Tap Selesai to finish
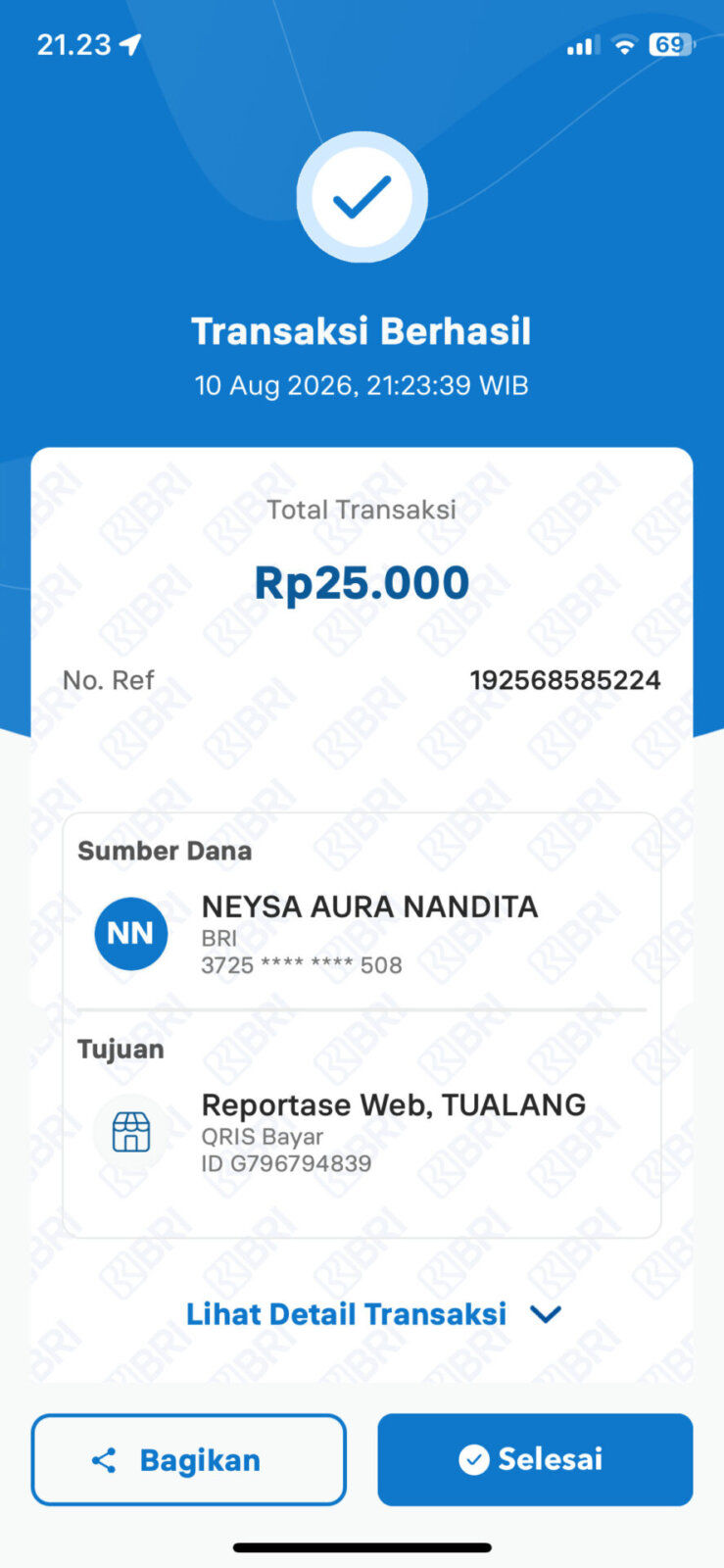Image resolution: width=724 pixels, height=1568 pixels. [x=535, y=1459]
